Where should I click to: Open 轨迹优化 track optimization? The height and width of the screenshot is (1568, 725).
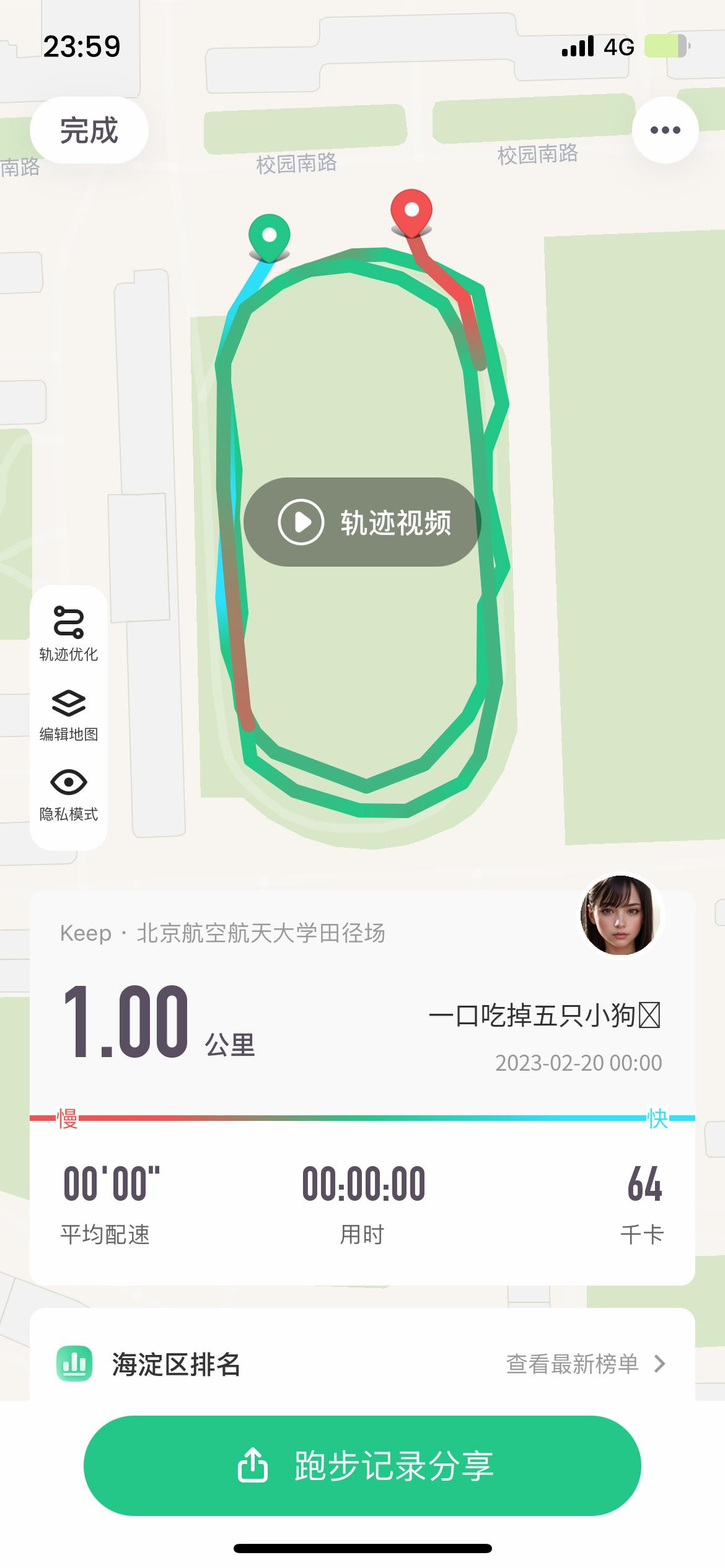(x=68, y=633)
